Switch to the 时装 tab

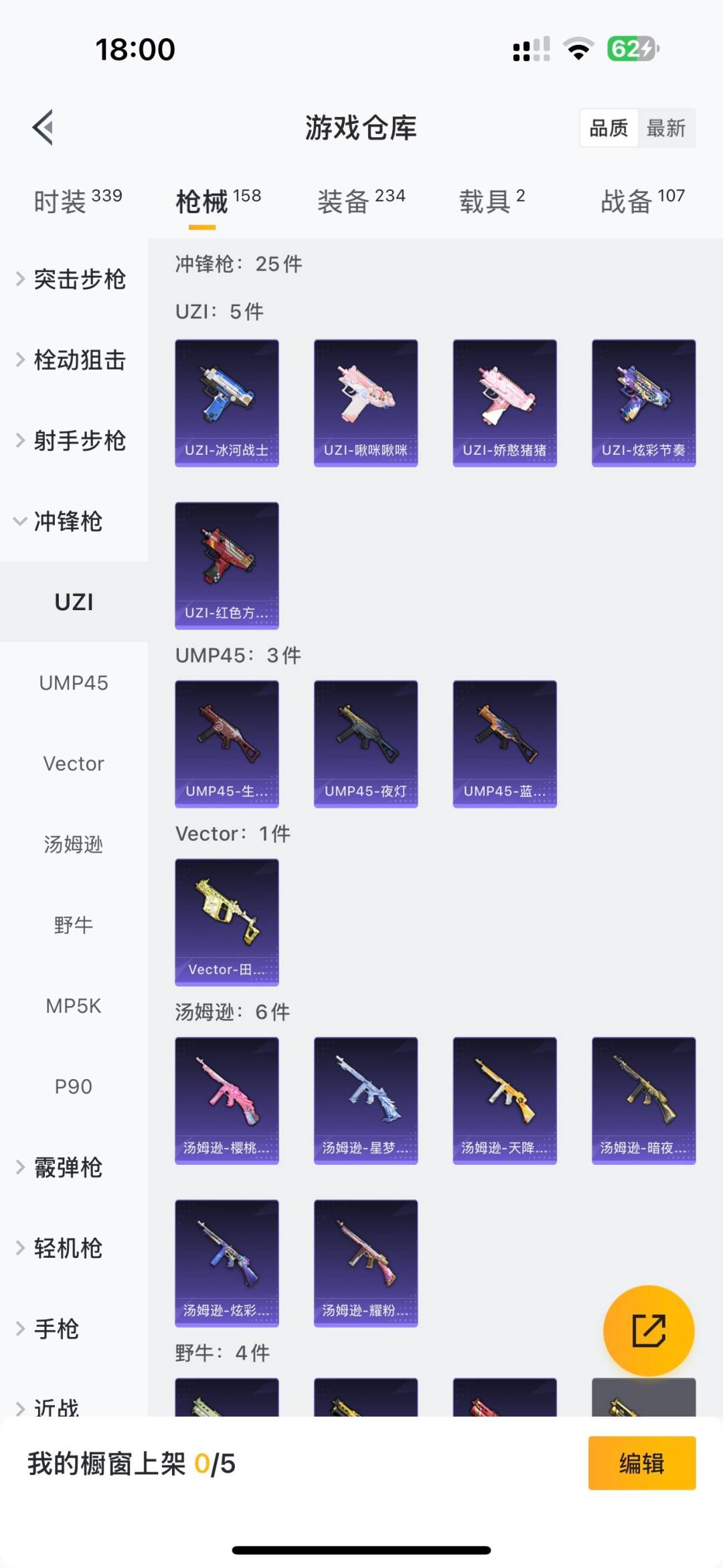click(x=78, y=200)
